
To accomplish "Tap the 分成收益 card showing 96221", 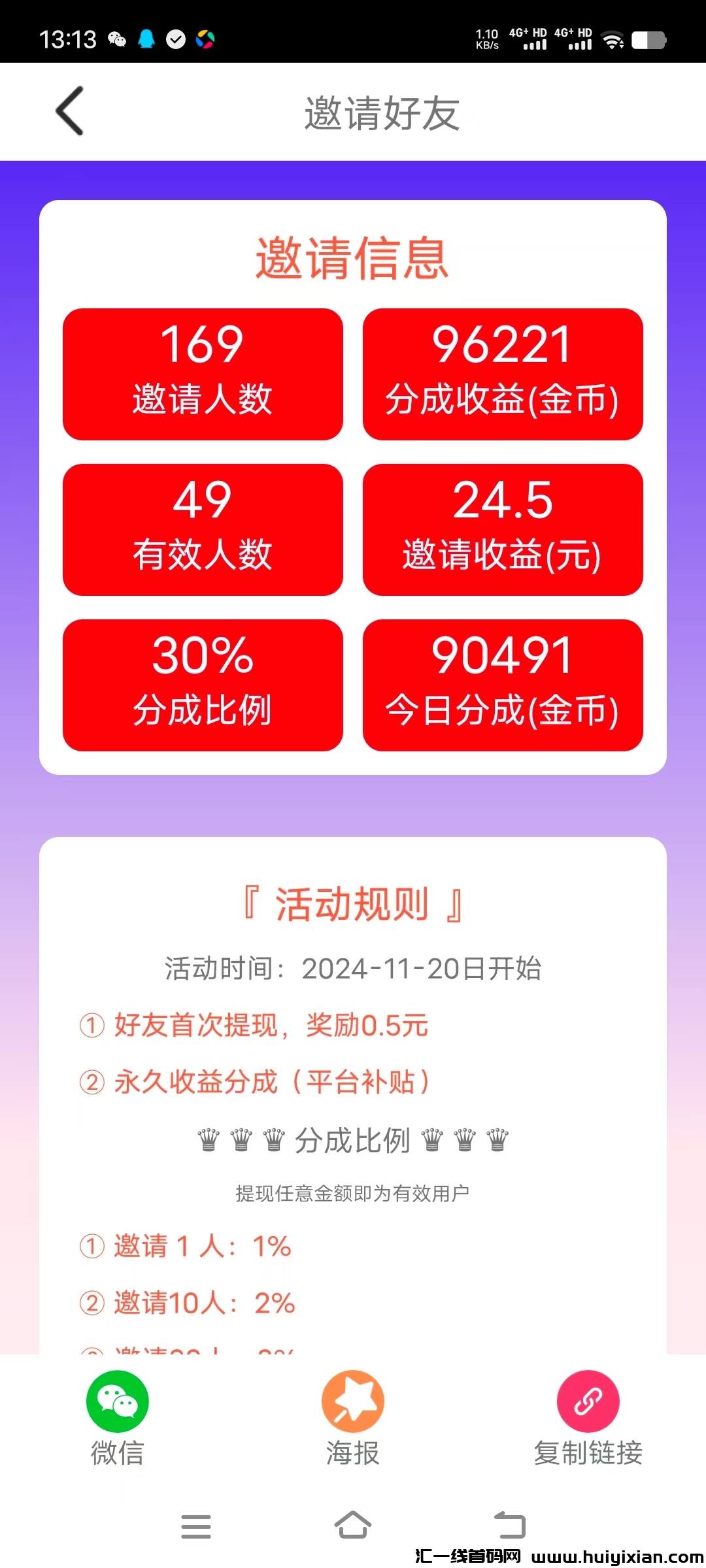I will (503, 372).
